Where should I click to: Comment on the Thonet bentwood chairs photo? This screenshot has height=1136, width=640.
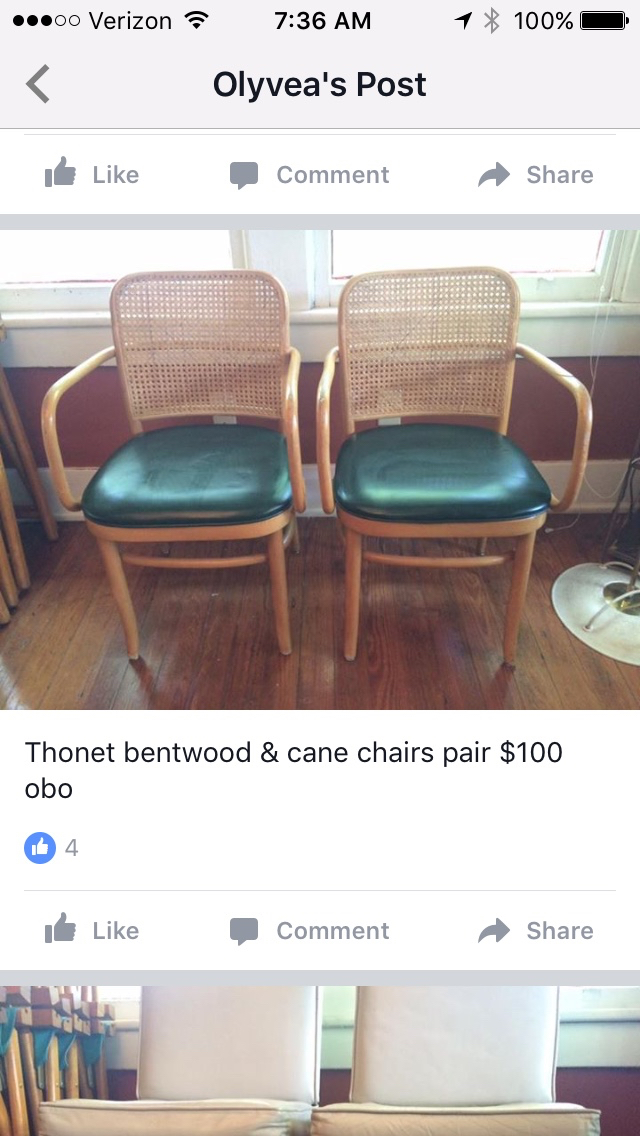click(310, 930)
